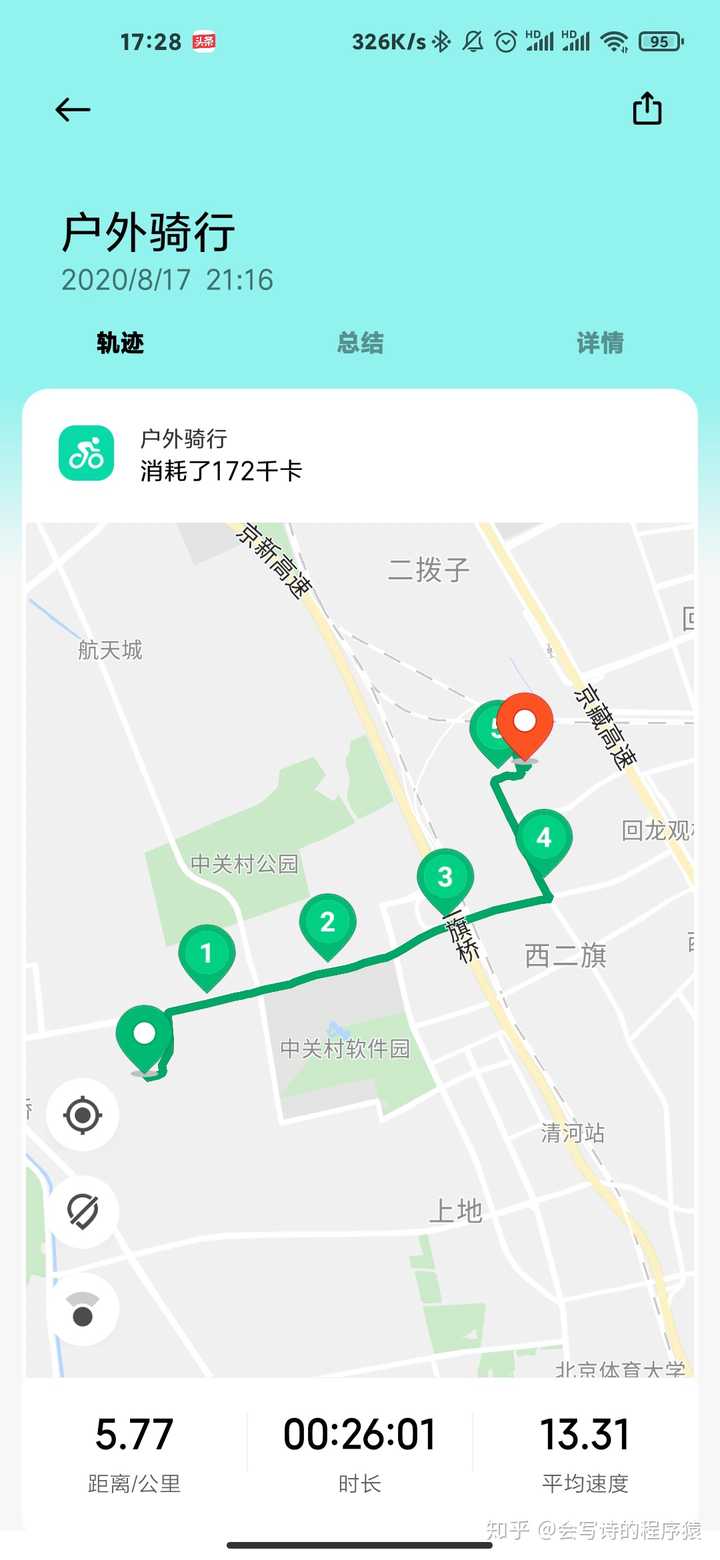Open the share icon top right
720x1560 pixels.
[647, 109]
